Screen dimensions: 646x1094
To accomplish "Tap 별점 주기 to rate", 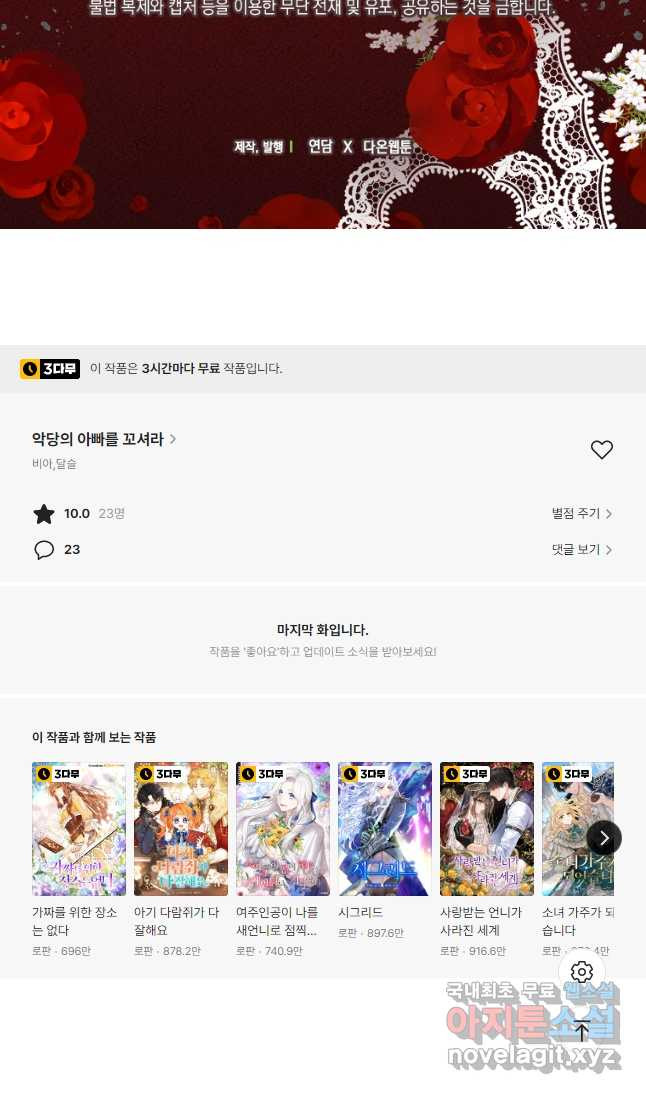I will coord(581,513).
